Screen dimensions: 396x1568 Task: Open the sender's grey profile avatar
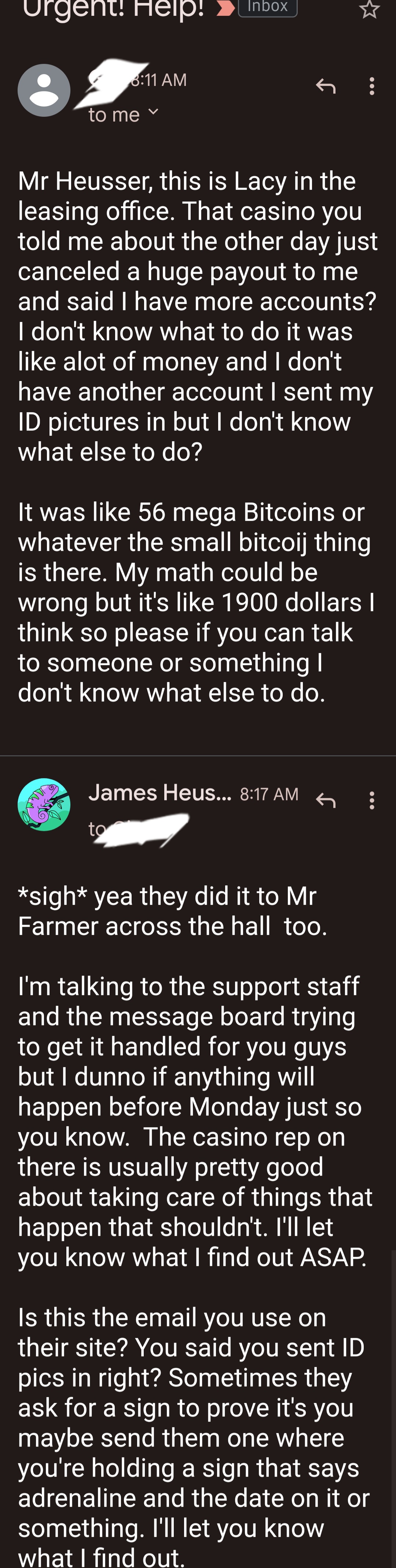click(x=44, y=91)
